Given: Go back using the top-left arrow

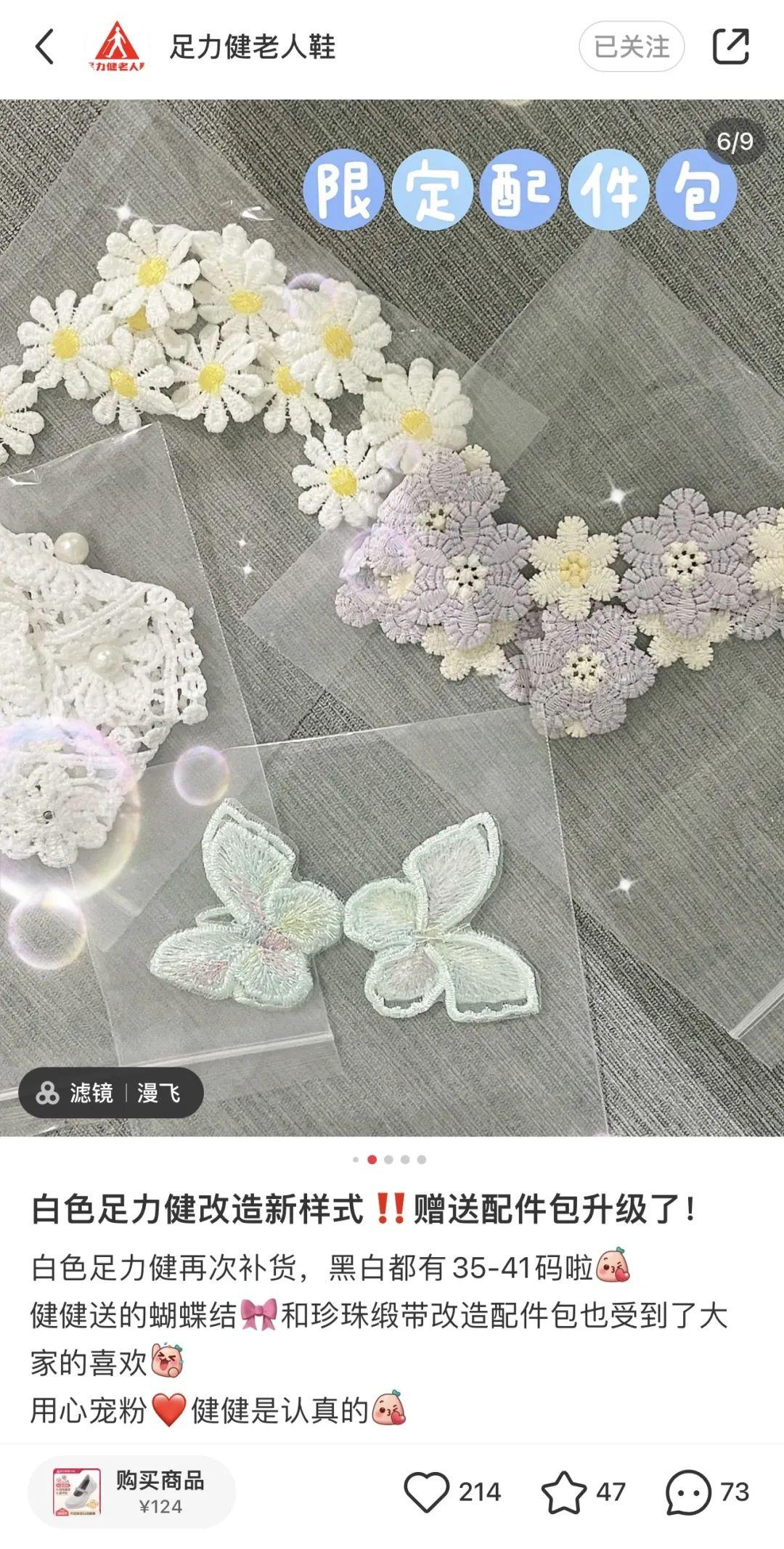Looking at the screenshot, I should coord(45,47).
